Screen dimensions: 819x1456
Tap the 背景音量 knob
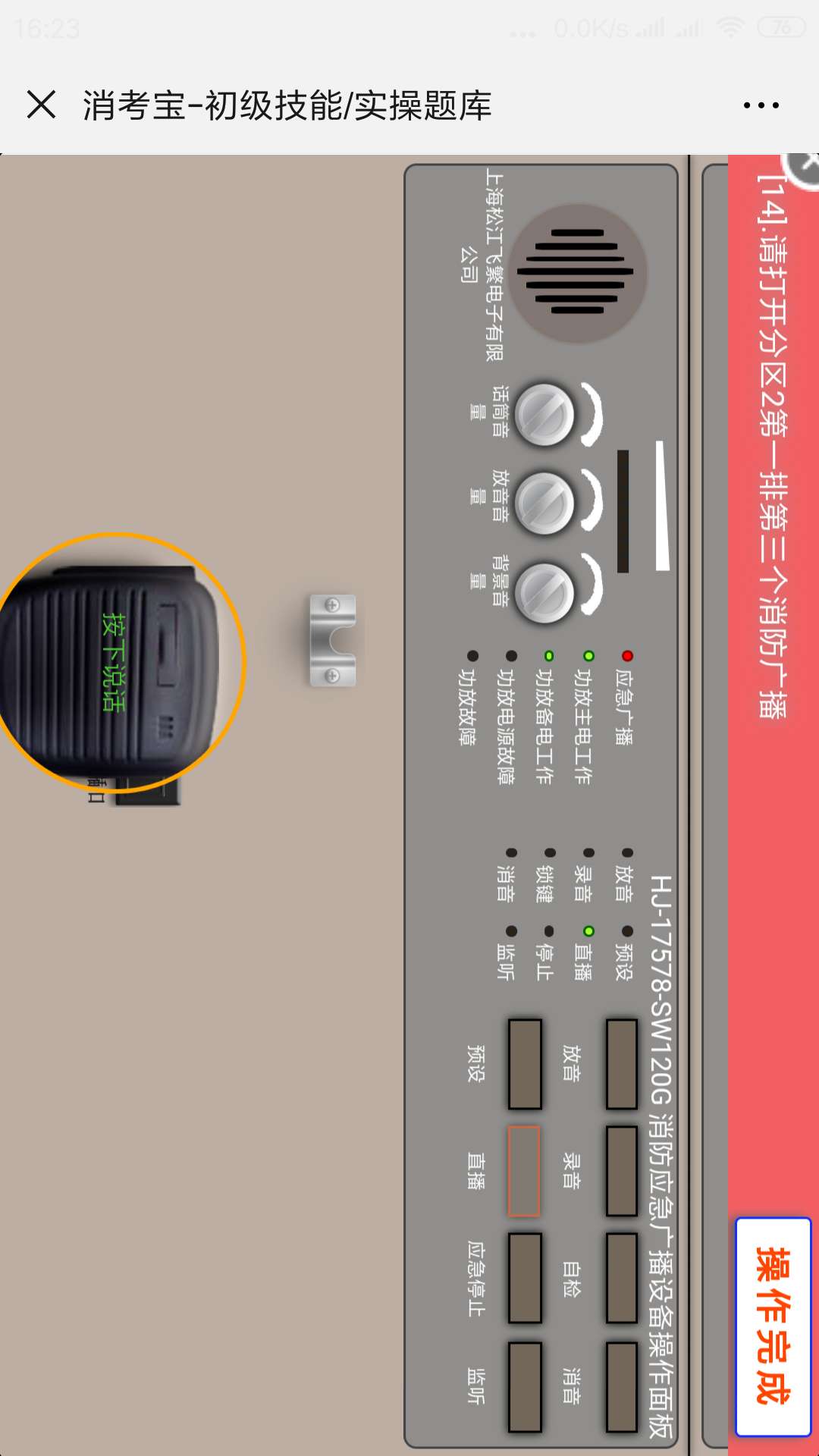tap(544, 594)
